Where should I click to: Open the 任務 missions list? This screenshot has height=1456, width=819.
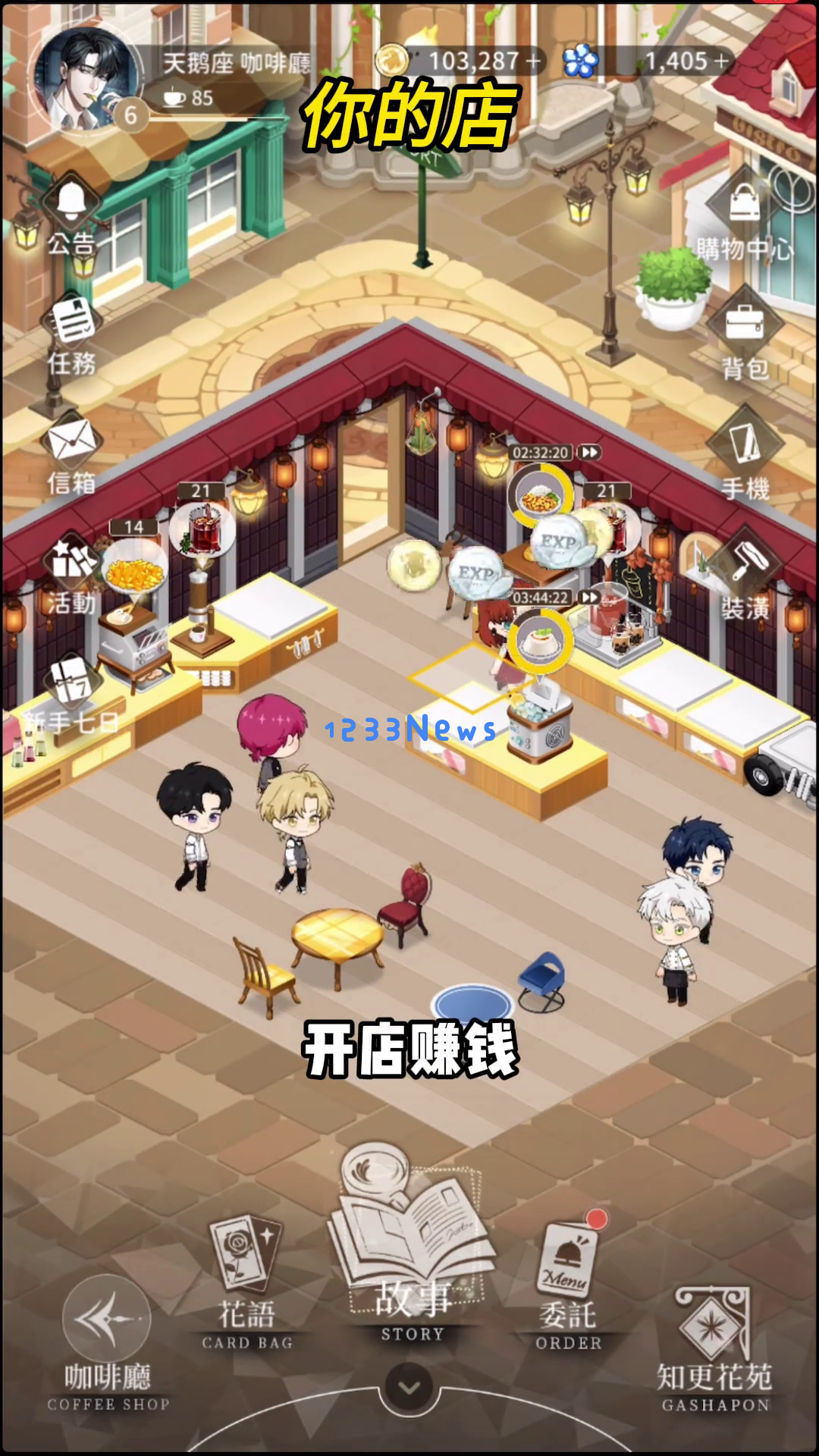tap(71, 334)
